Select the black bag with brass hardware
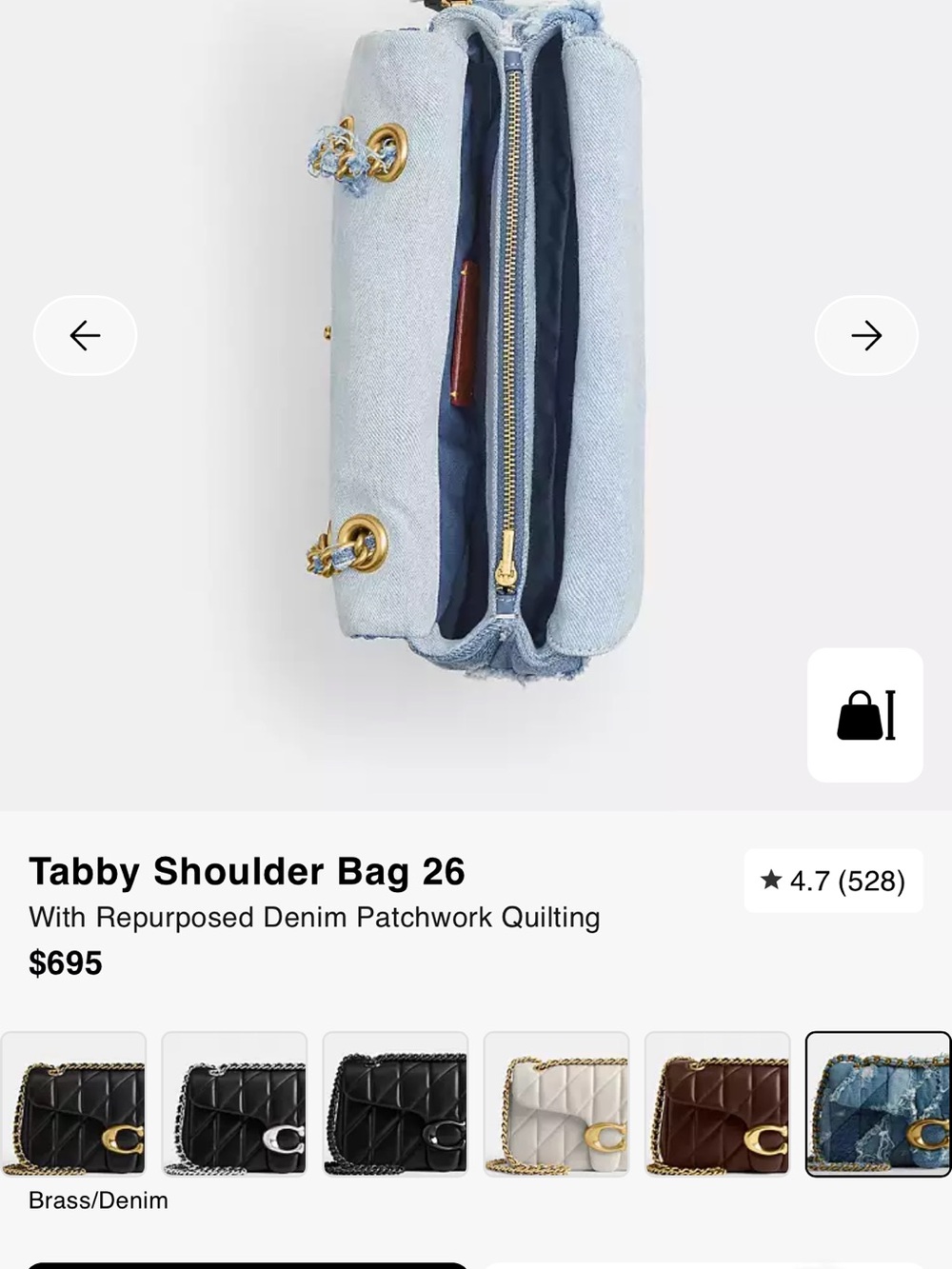 (73, 1104)
